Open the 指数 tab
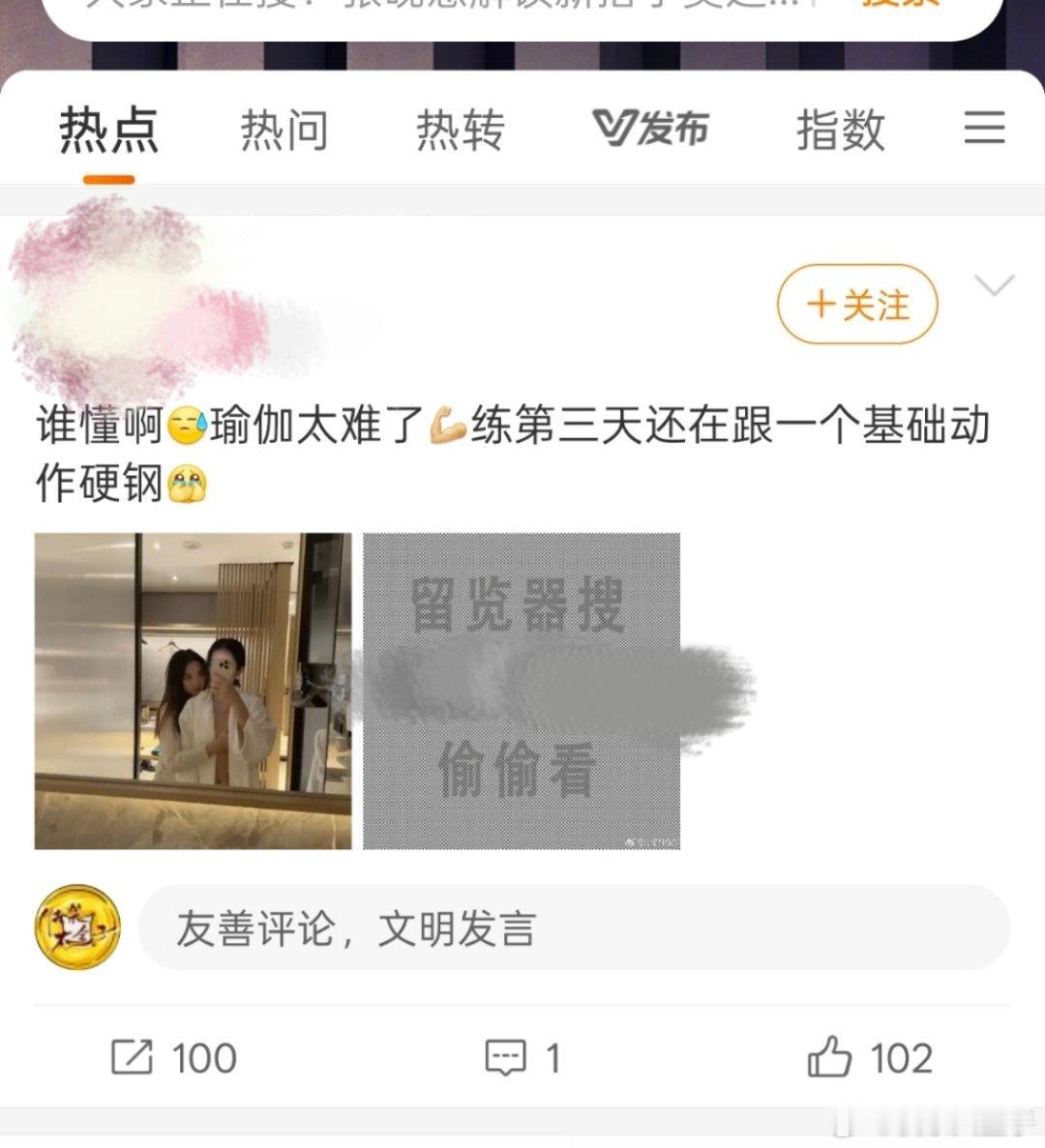 pos(840,129)
